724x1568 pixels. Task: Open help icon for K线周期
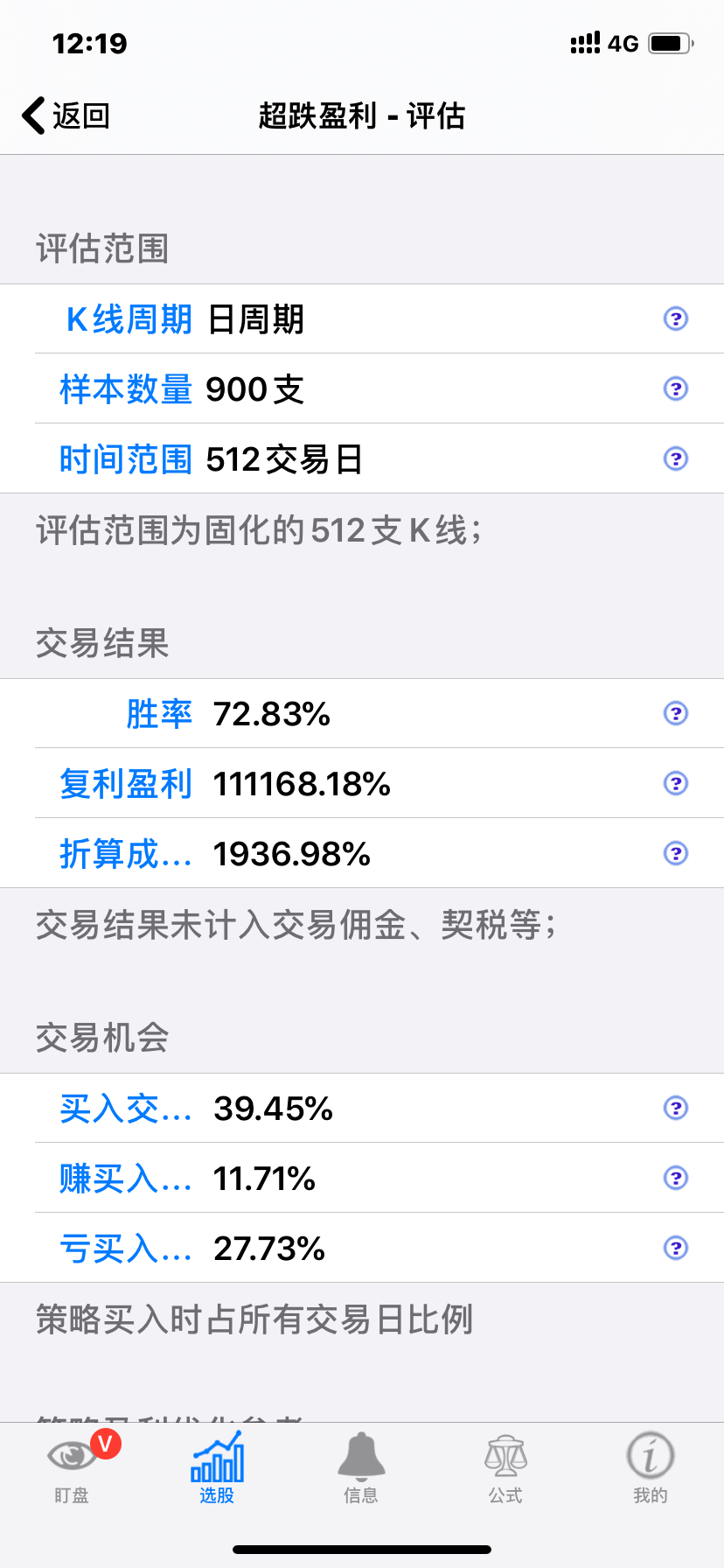tap(675, 318)
